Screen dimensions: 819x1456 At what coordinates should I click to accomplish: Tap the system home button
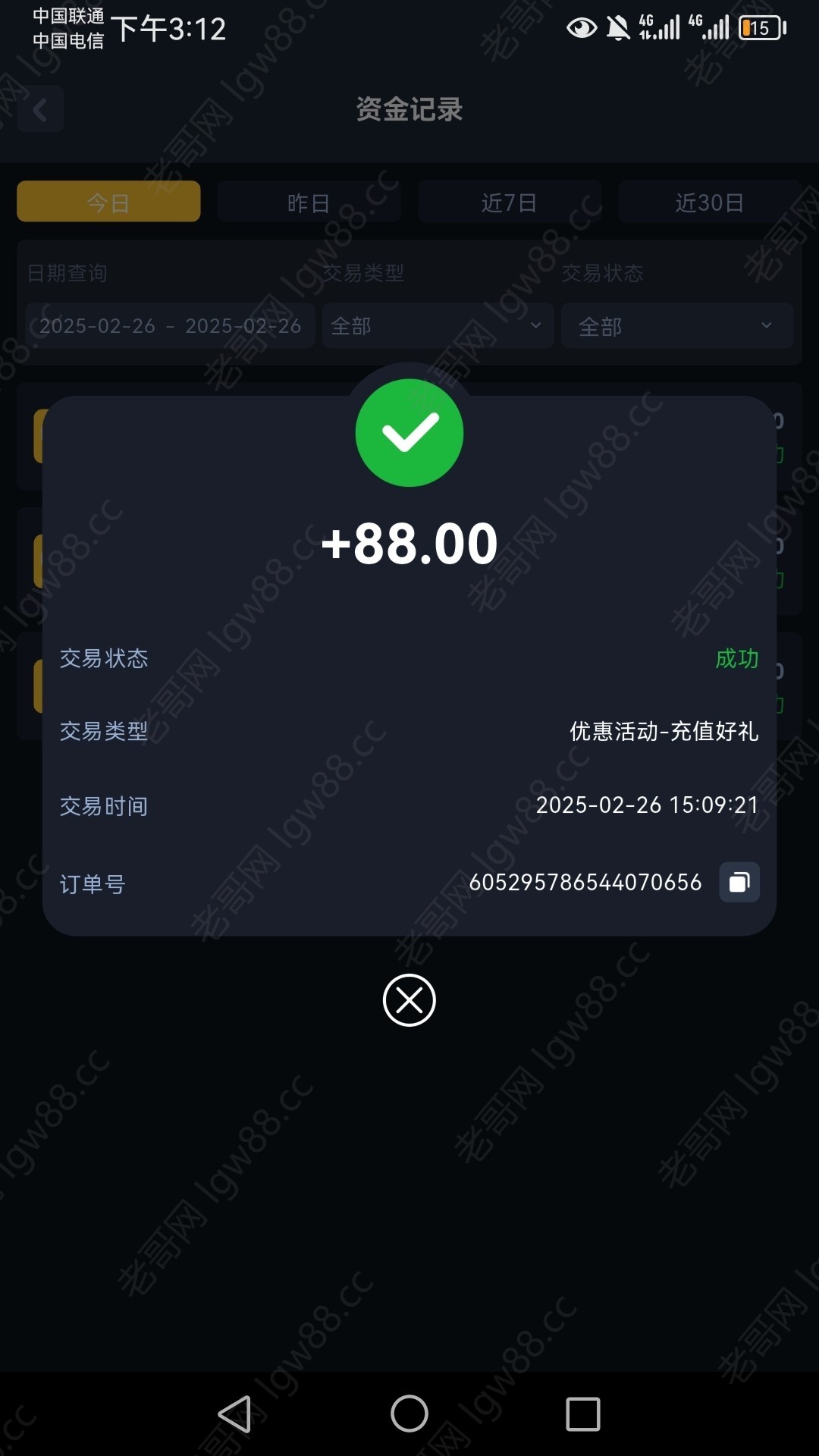click(x=409, y=1414)
